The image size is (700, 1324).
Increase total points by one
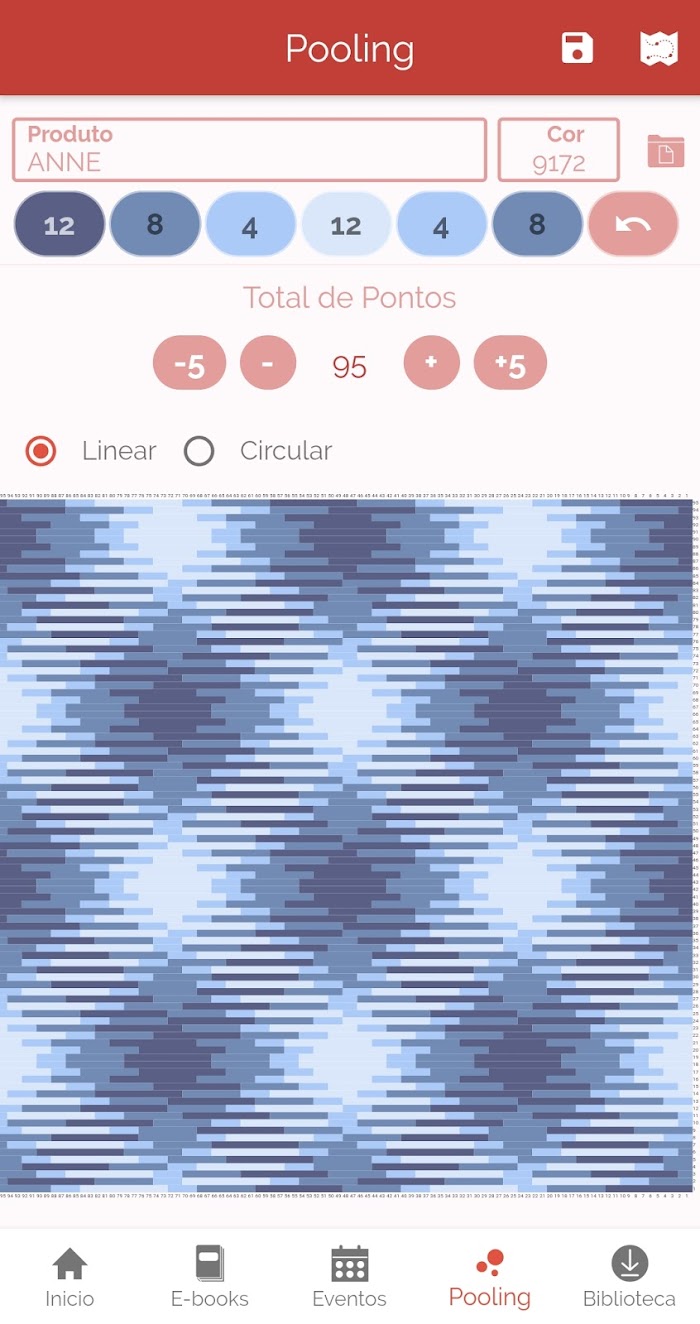[x=432, y=363]
